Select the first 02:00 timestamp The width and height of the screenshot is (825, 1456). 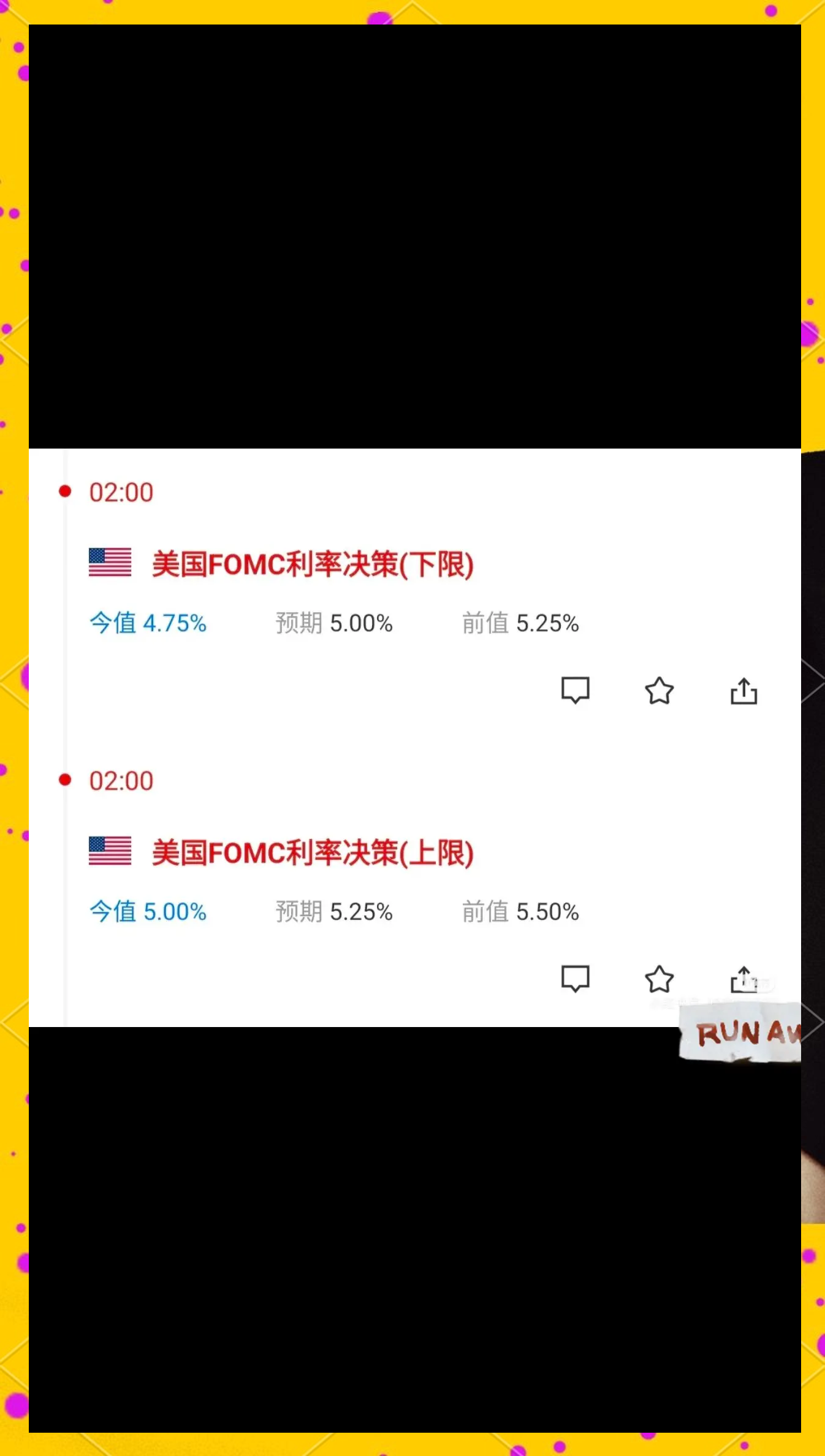click(x=120, y=491)
